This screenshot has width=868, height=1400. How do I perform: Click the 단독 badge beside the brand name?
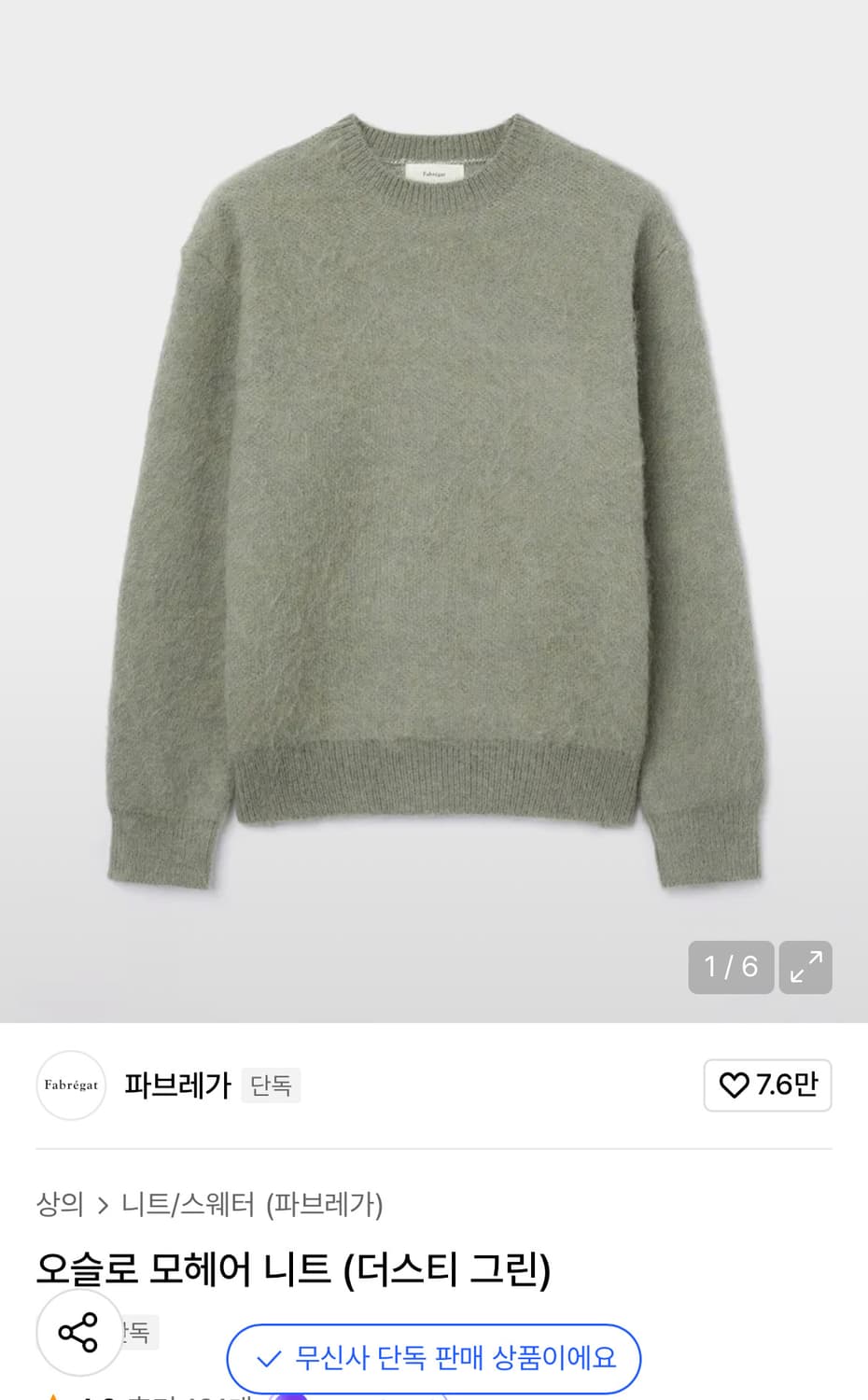pos(272,1085)
